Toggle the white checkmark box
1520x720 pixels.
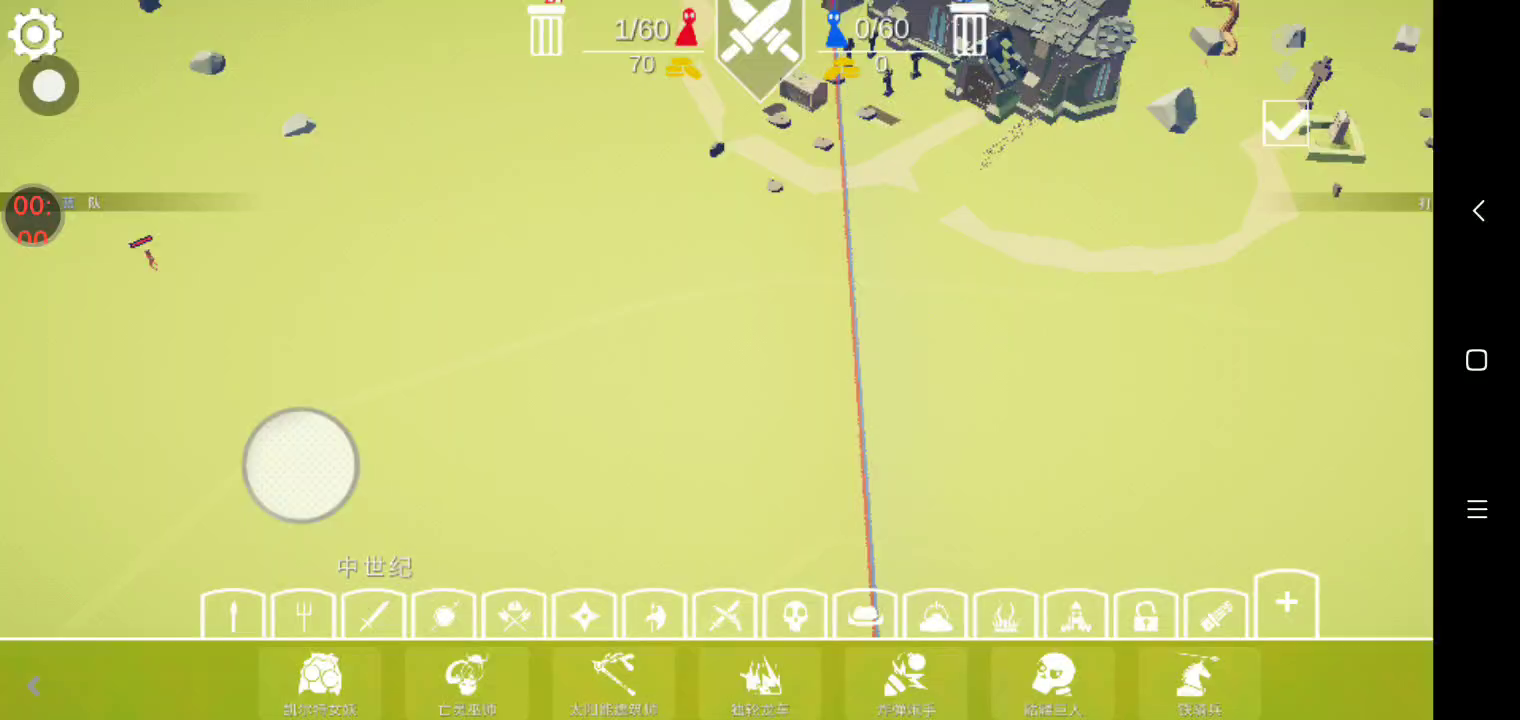click(1286, 123)
